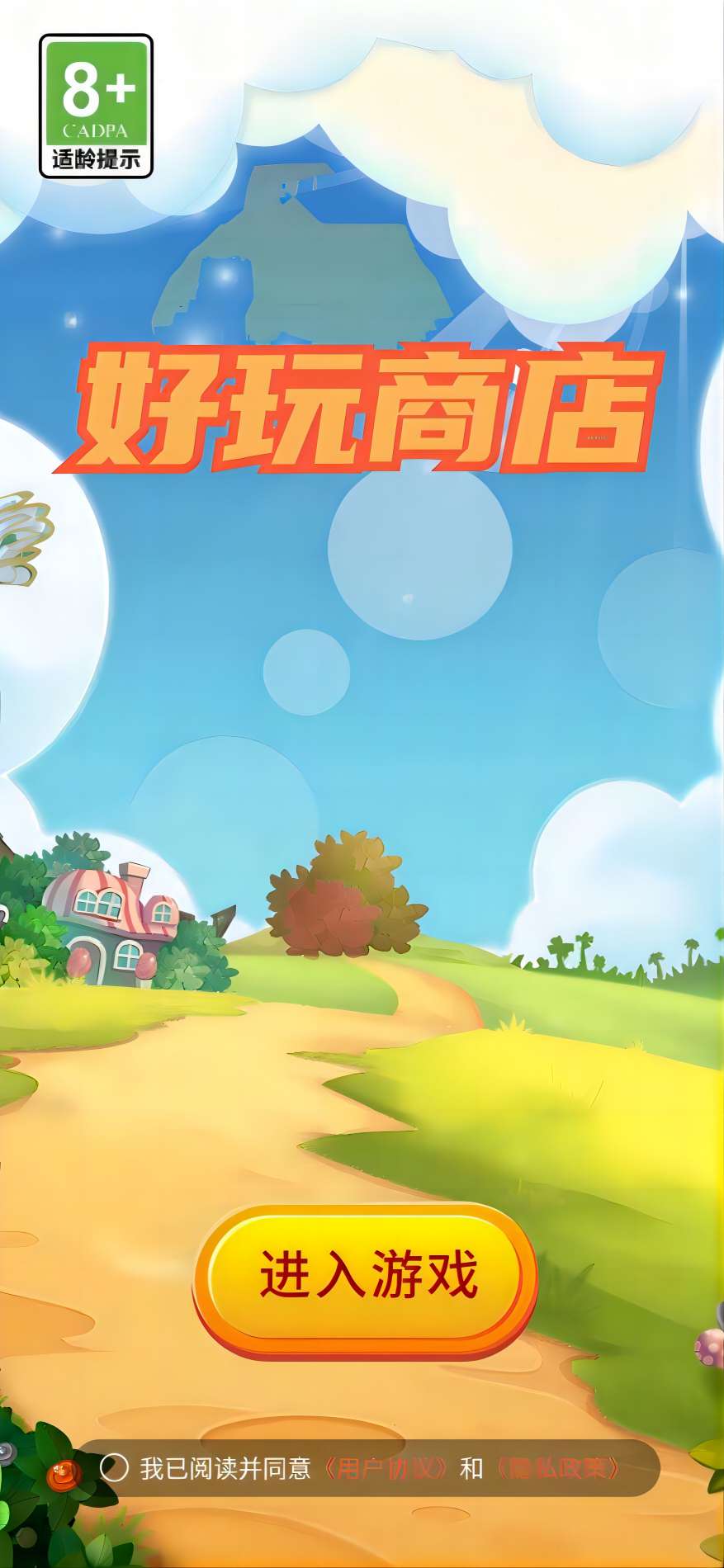The image size is (724, 1568).
Task: Check the 我已阅读并同意 agreement circle
Action: pos(114,1467)
